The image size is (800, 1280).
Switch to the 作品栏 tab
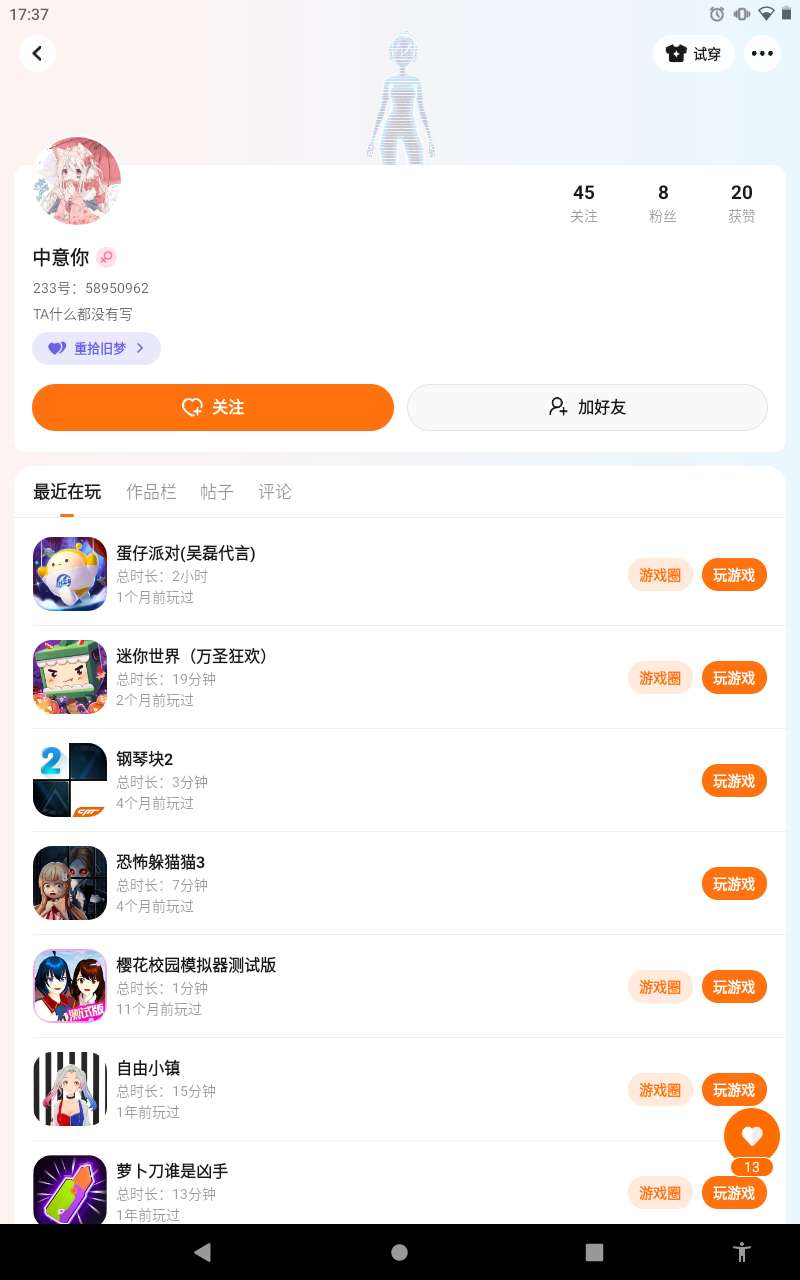click(x=151, y=492)
